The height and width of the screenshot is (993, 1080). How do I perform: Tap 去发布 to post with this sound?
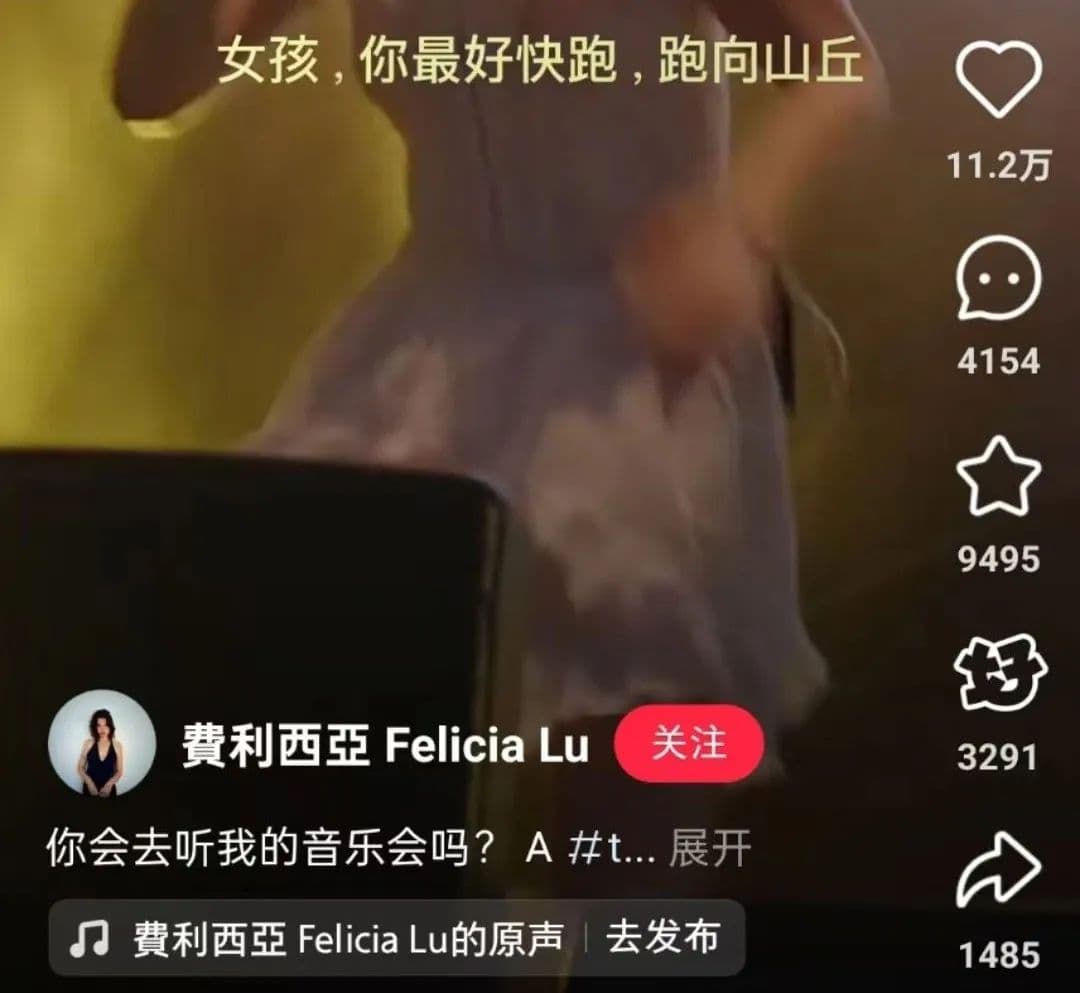pyautogui.click(x=663, y=938)
